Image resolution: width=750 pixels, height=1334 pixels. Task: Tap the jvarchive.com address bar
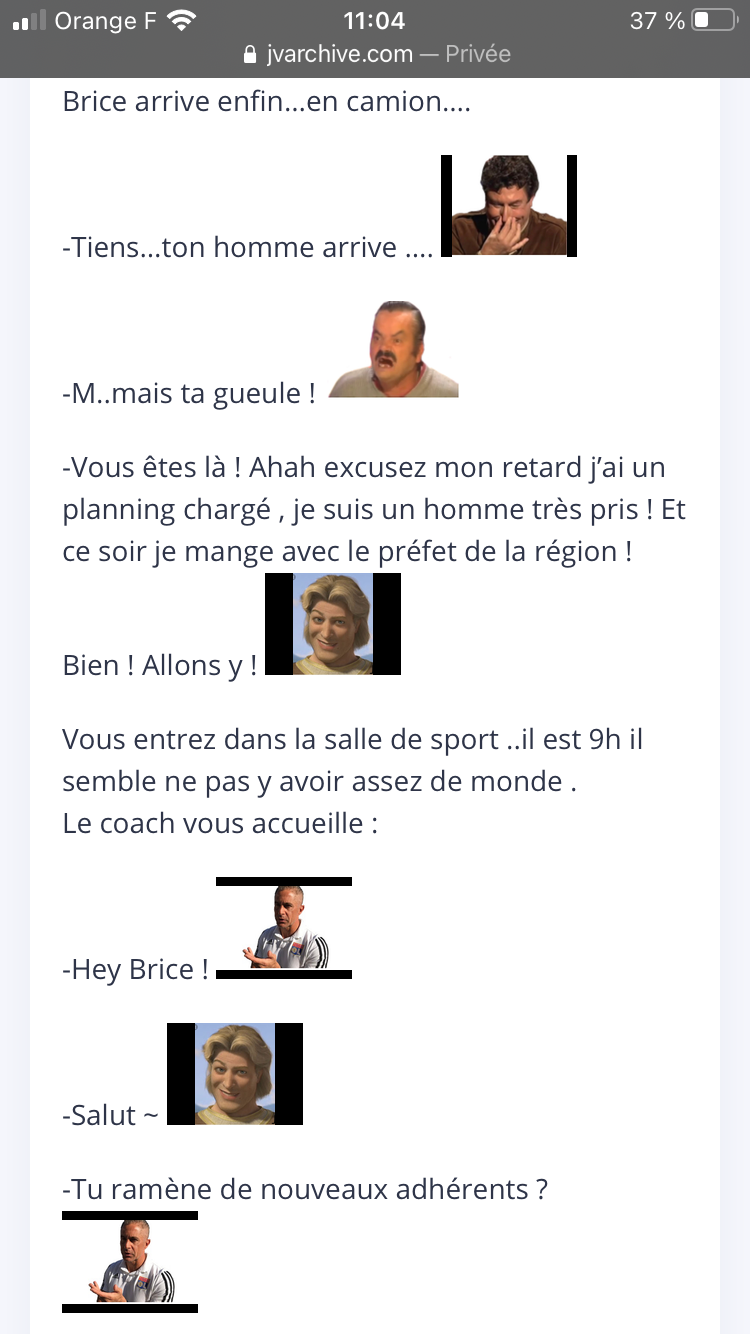[376, 54]
